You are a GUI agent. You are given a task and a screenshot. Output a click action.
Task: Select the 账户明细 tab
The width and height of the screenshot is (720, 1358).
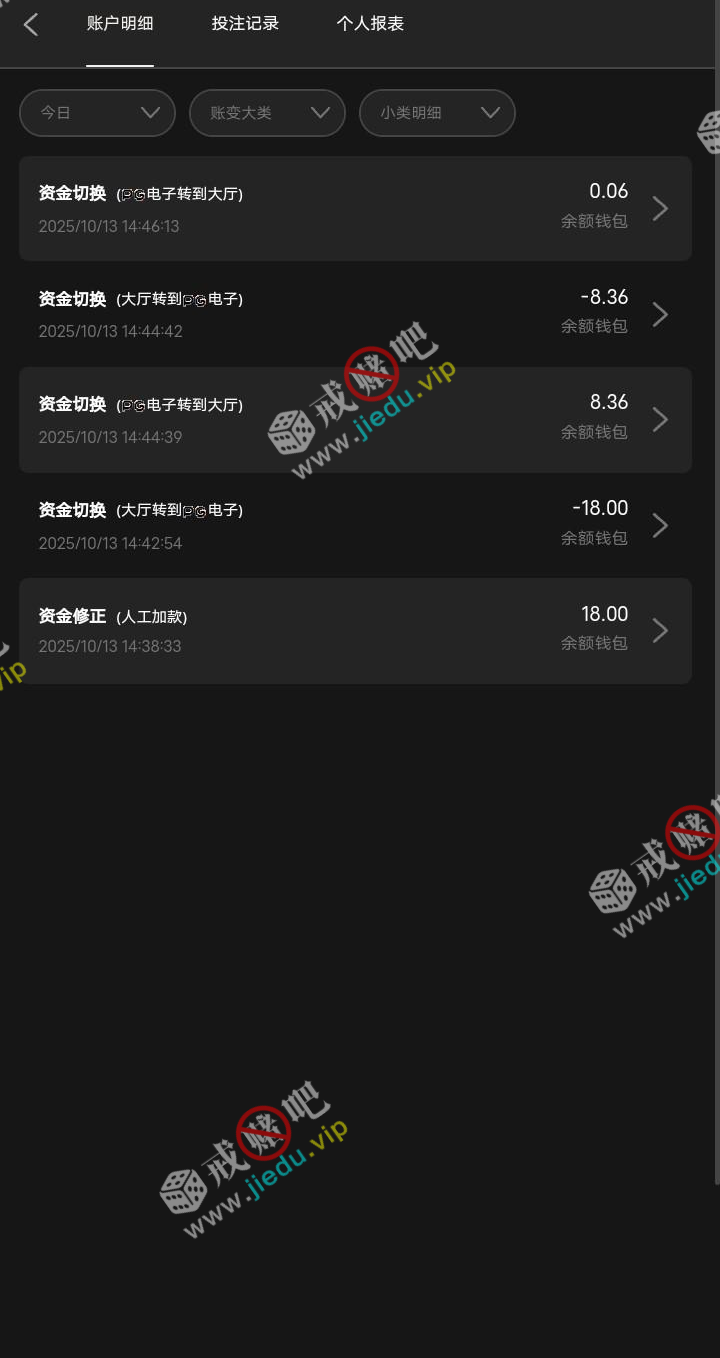pyautogui.click(x=120, y=24)
